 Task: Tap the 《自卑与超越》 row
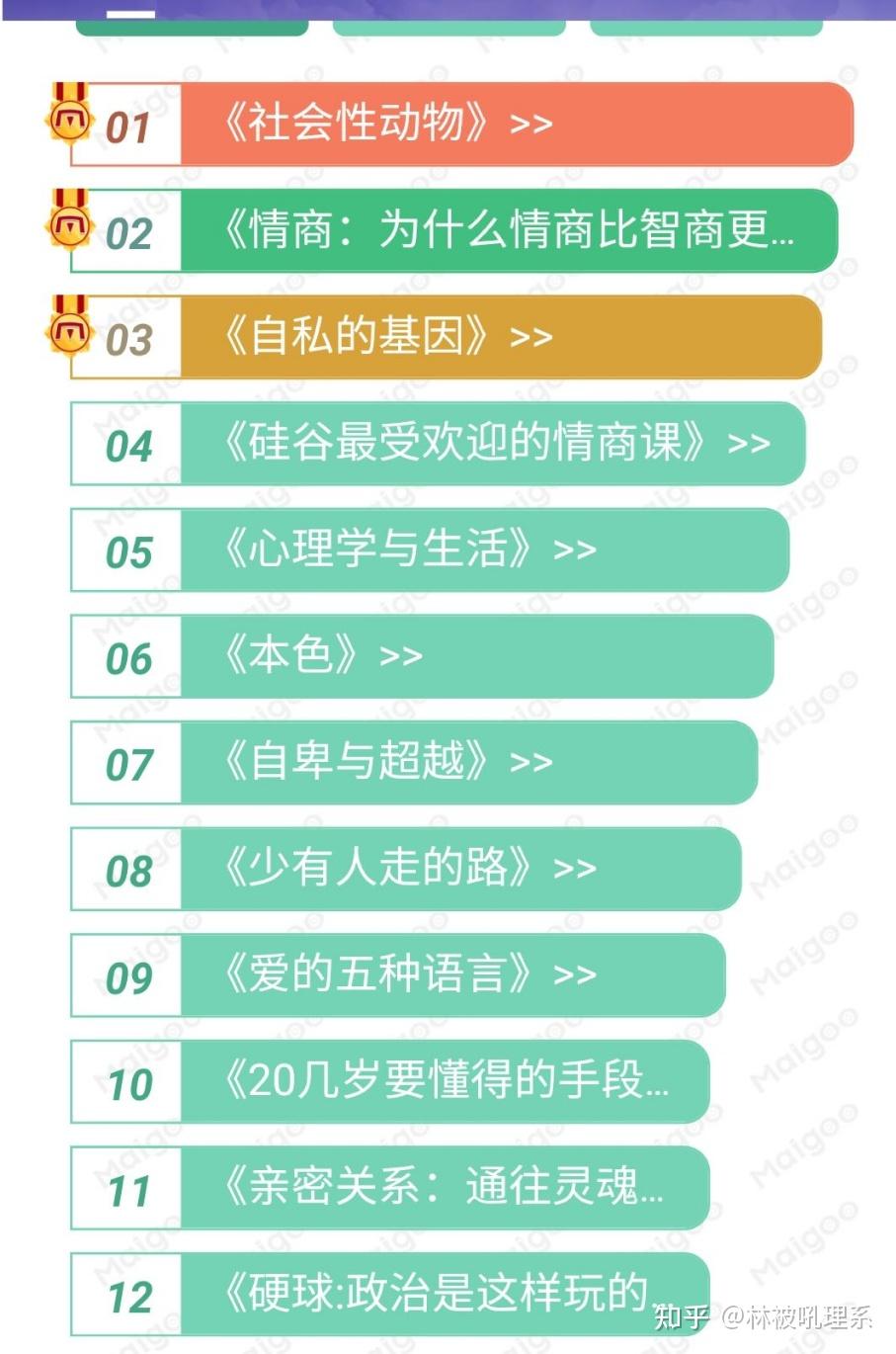tap(385, 762)
